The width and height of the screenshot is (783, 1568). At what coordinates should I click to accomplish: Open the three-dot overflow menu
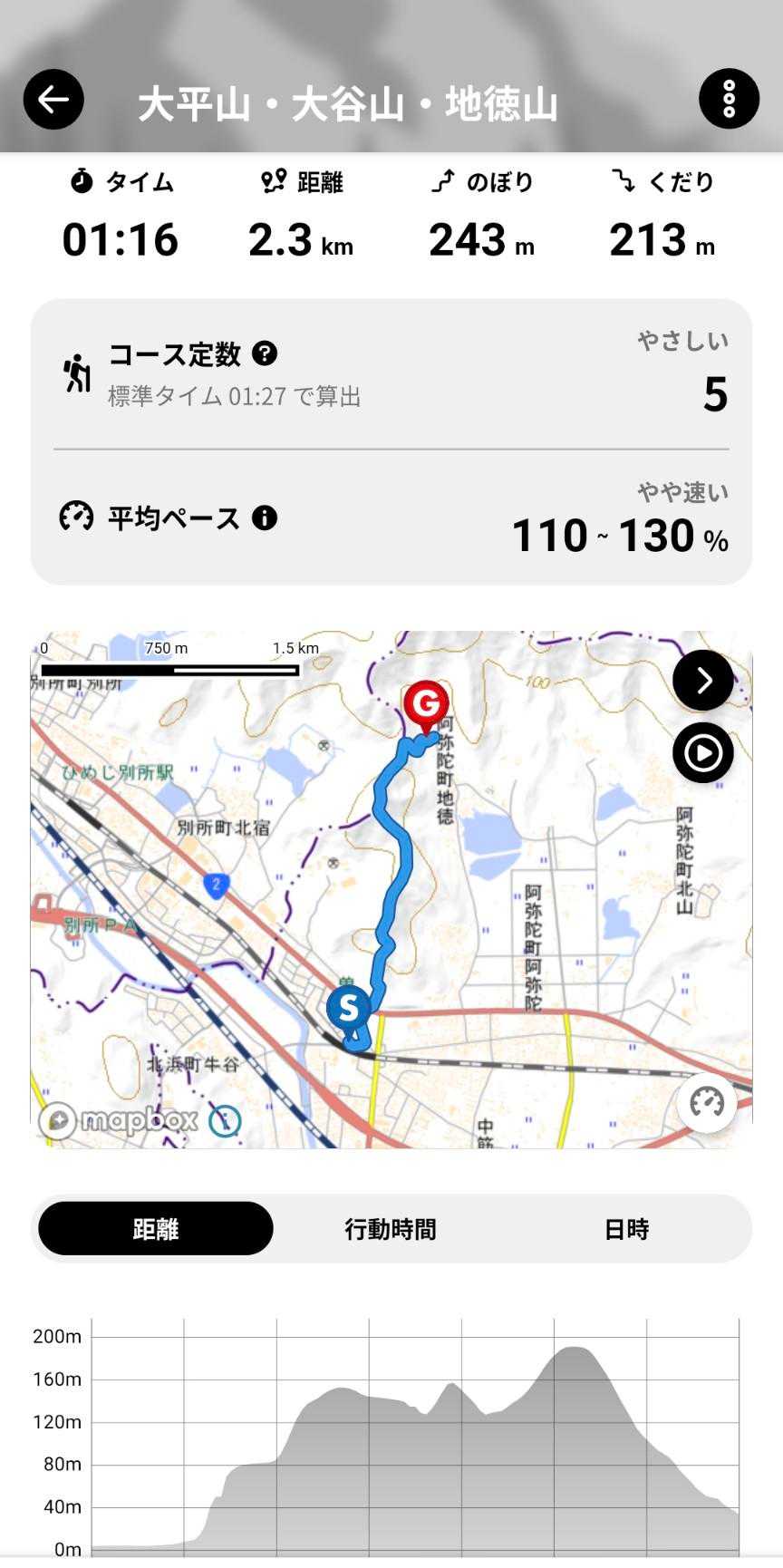[729, 99]
